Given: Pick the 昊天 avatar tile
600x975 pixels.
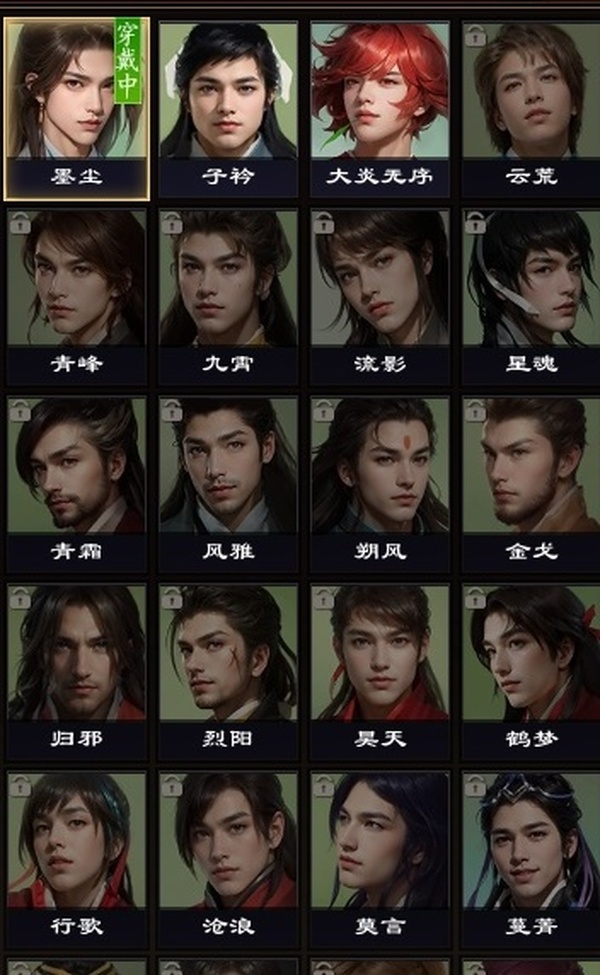Looking at the screenshot, I should (380, 653).
